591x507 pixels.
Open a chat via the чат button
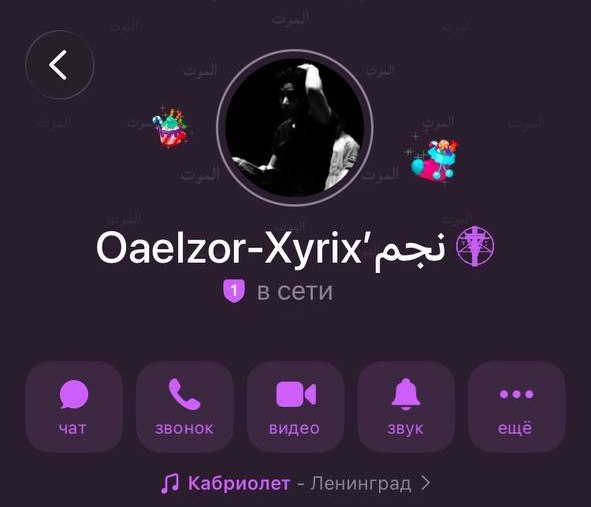(x=74, y=407)
